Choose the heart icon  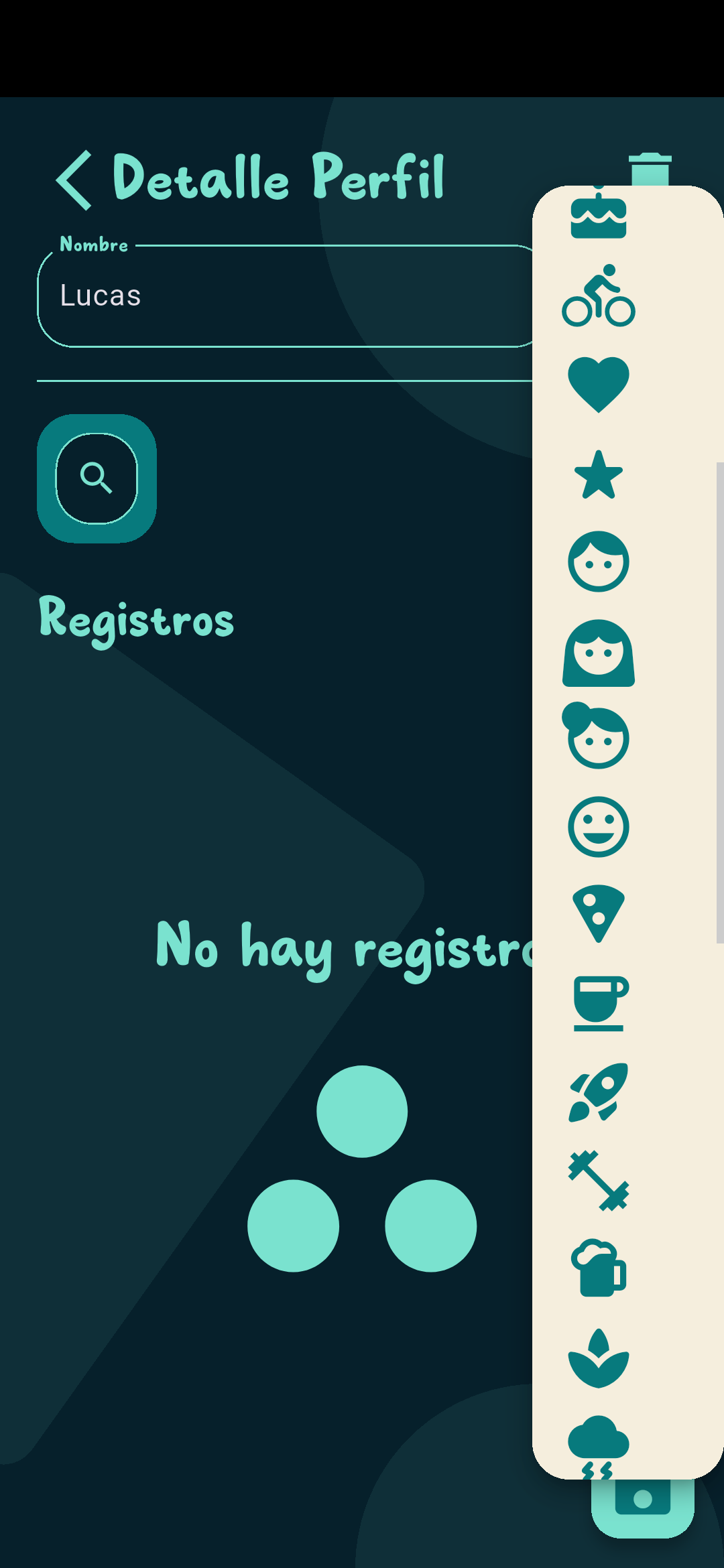[x=598, y=384]
